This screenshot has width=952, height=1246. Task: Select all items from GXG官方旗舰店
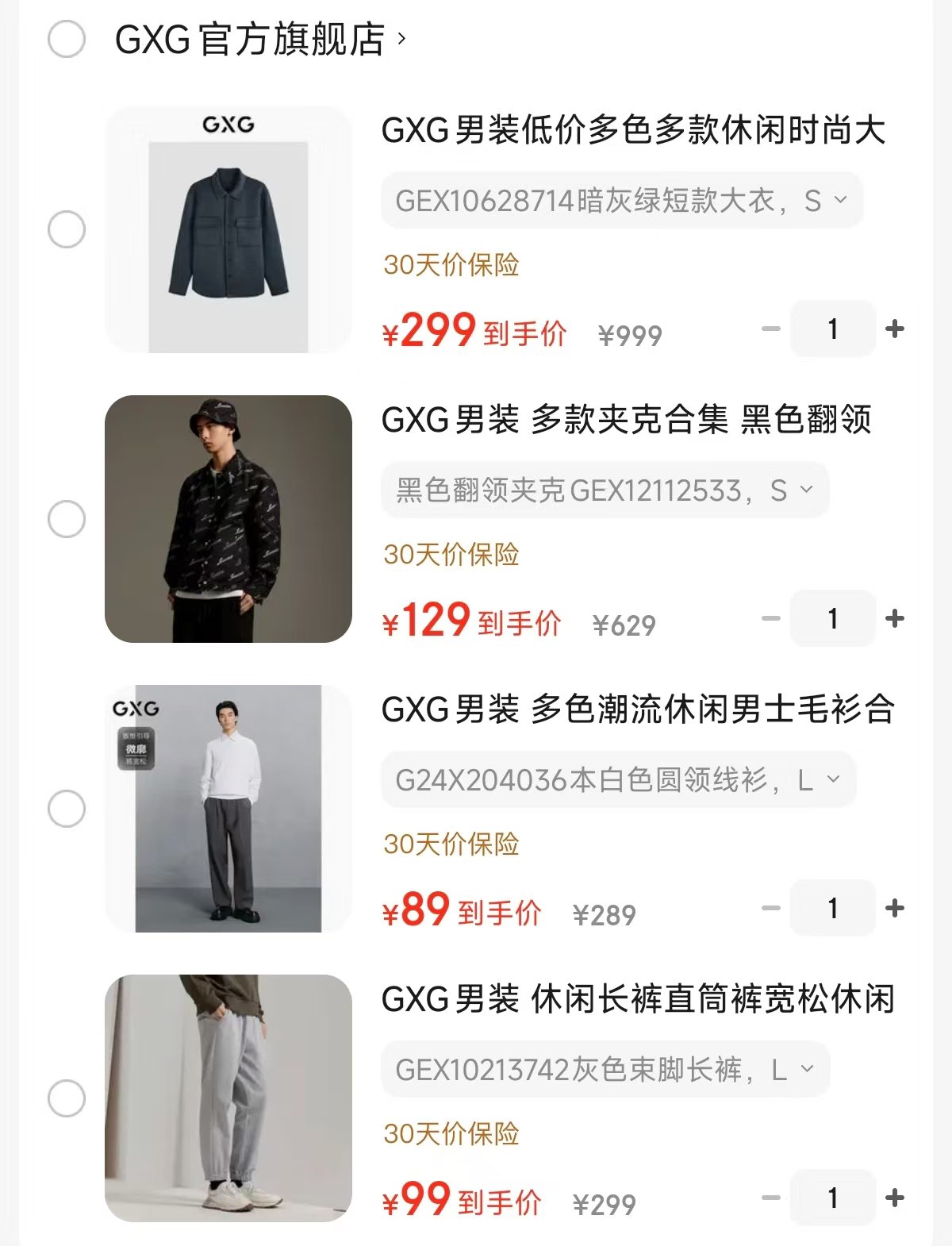pos(67,40)
